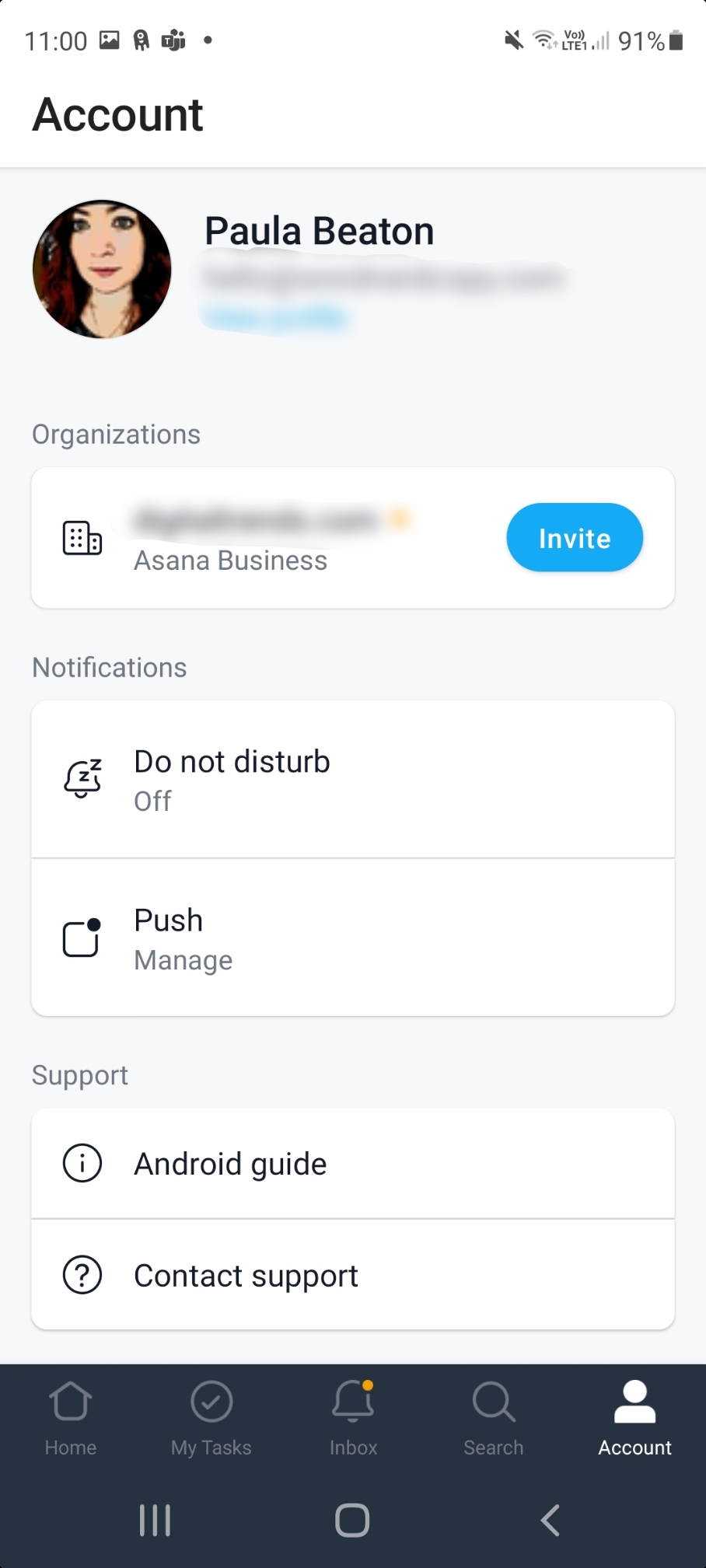Open the Android guide
The width and height of the screenshot is (706, 1568).
tap(353, 1164)
